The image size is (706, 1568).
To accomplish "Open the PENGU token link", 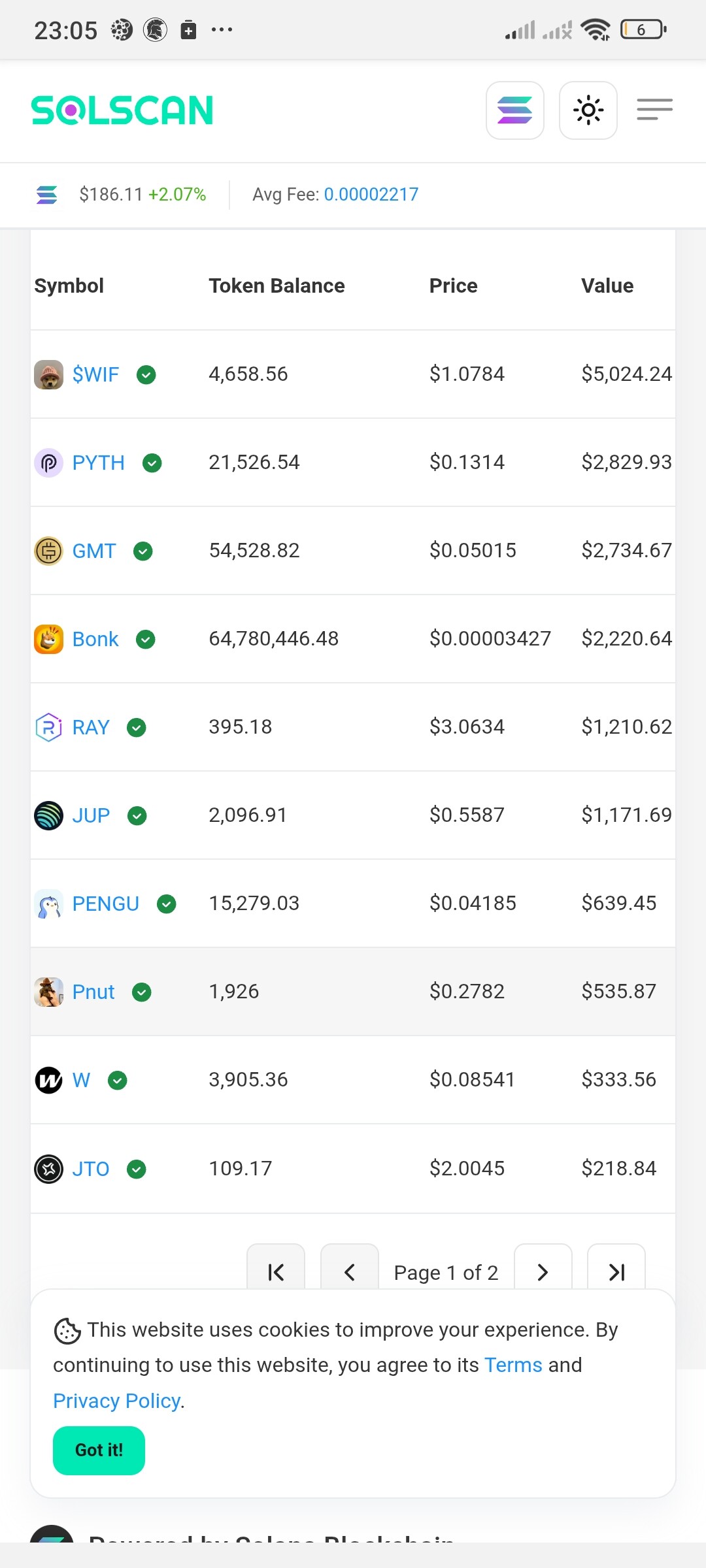I will [x=105, y=904].
